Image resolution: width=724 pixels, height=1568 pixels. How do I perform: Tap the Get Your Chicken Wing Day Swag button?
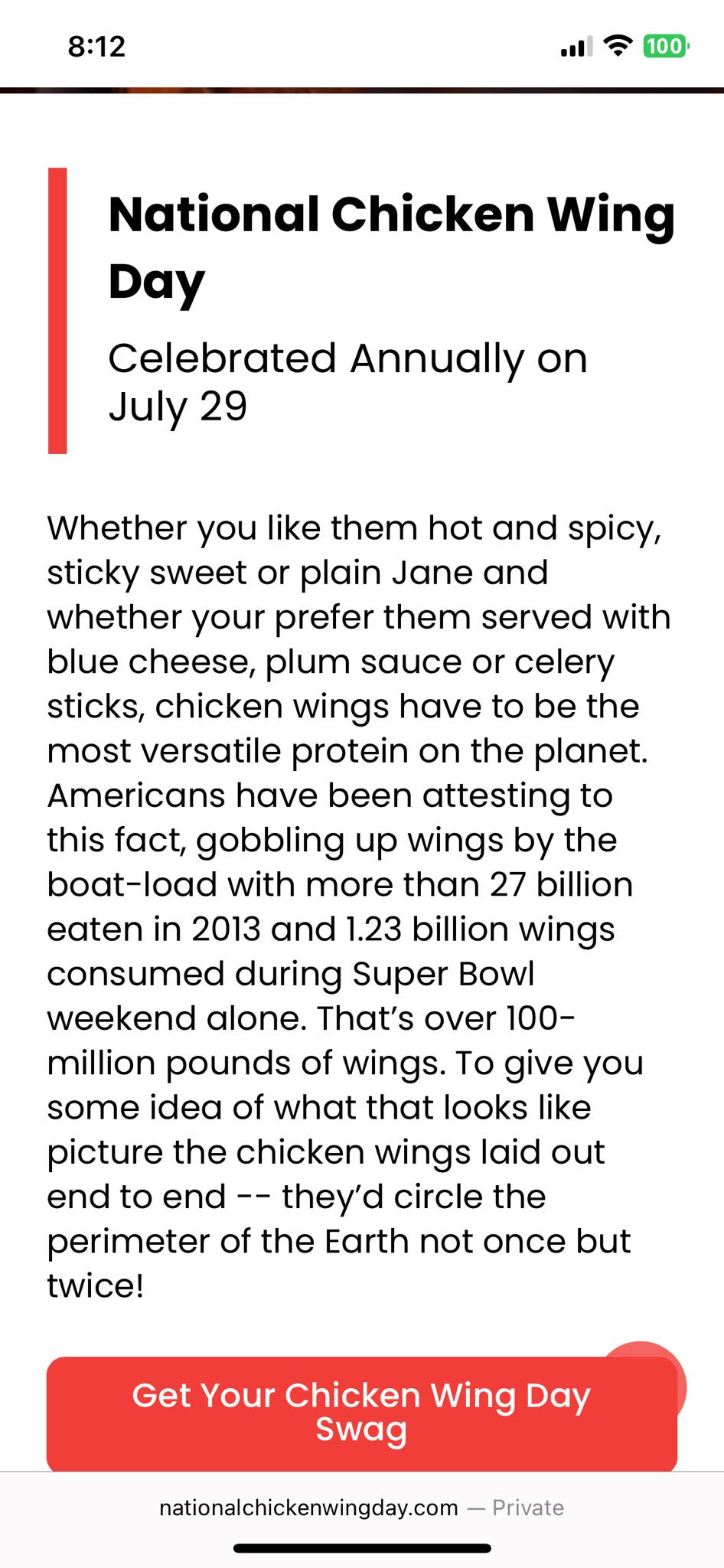[361, 1413]
